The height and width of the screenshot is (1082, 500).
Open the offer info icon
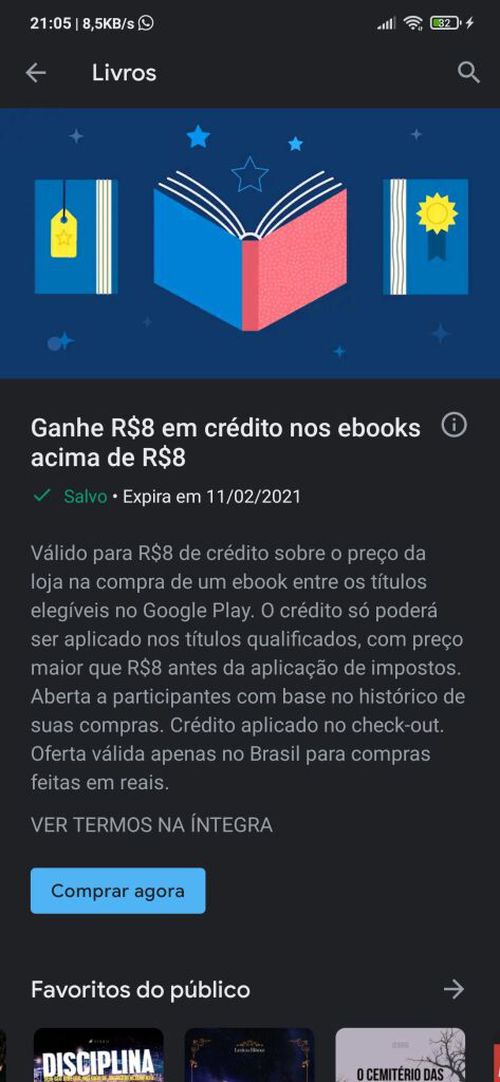[454, 426]
